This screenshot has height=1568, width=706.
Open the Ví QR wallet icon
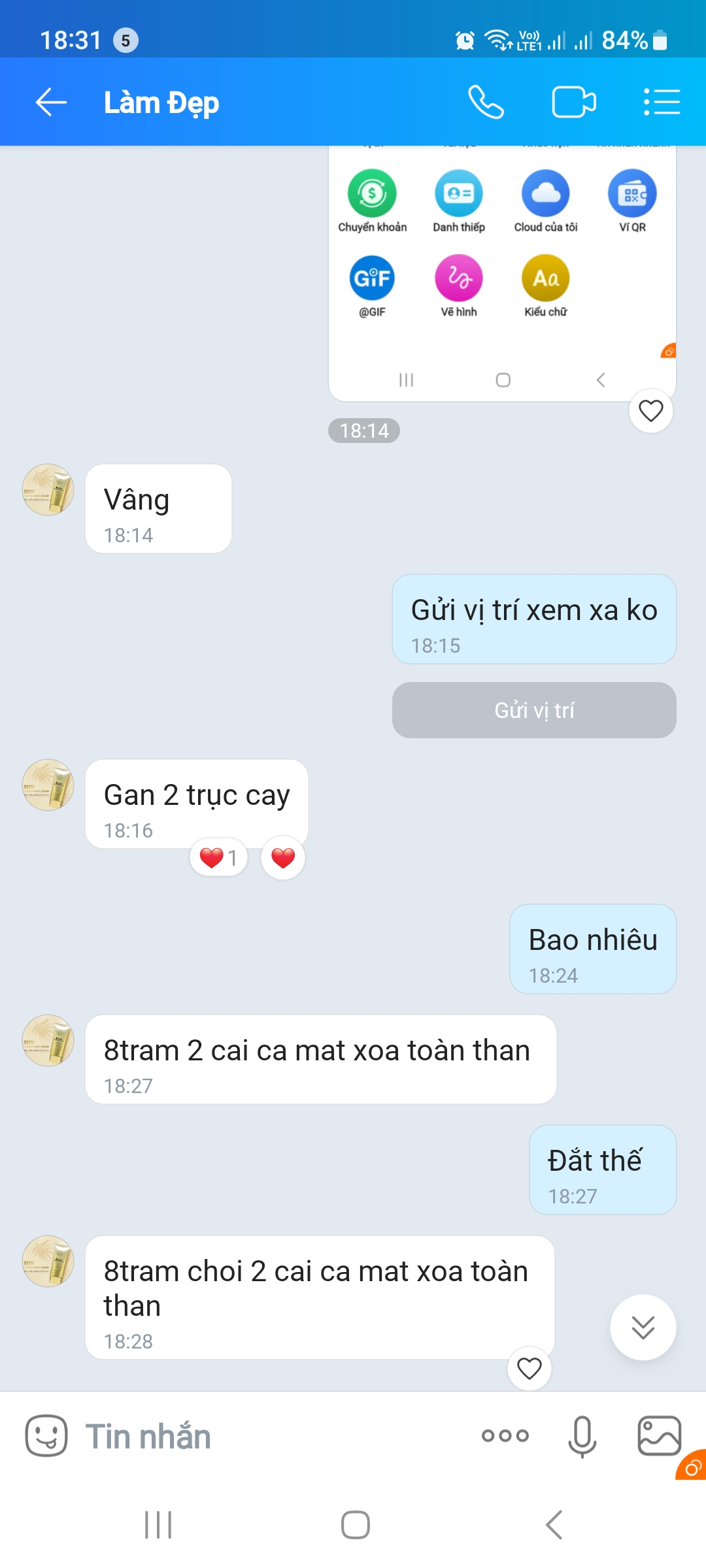[631, 194]
